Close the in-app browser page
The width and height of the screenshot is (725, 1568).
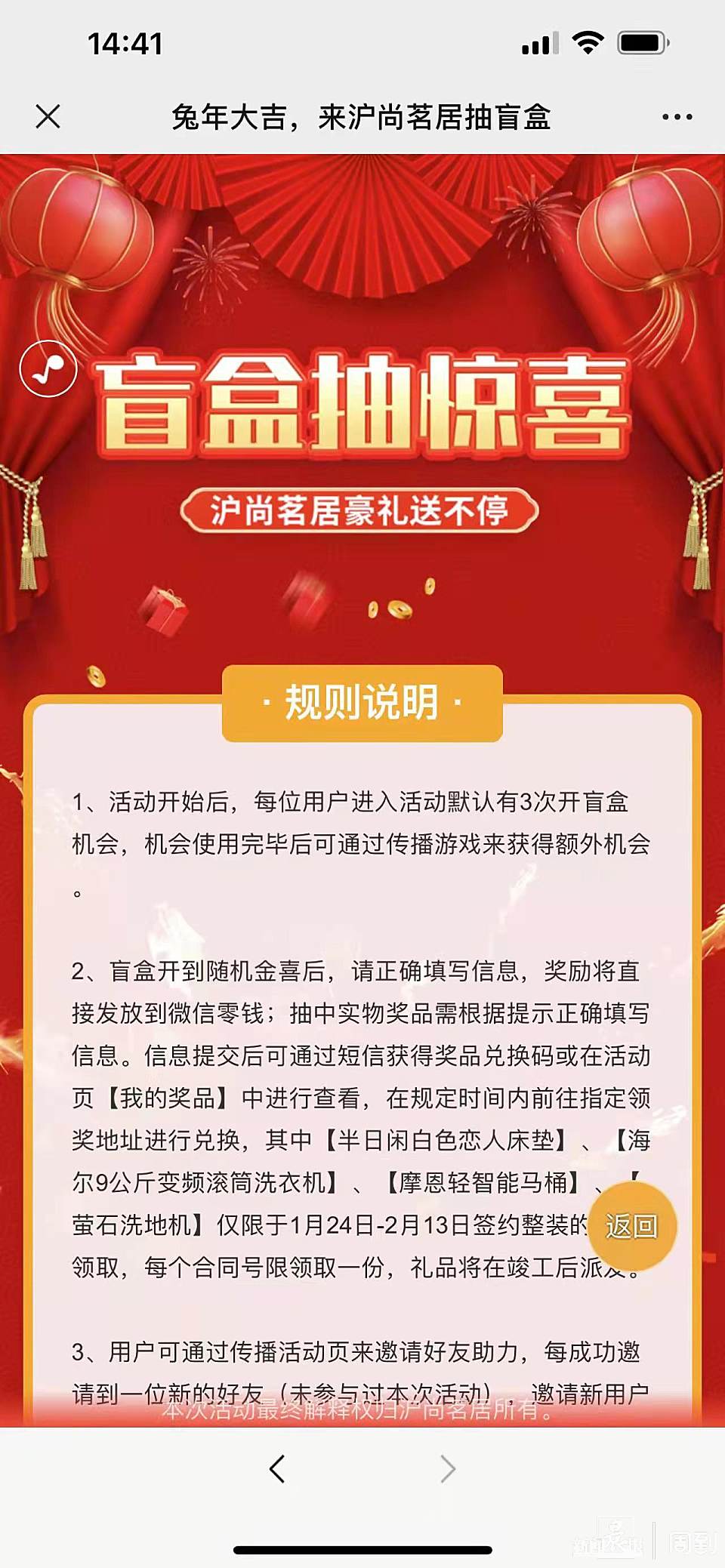[x=48, y=116]
